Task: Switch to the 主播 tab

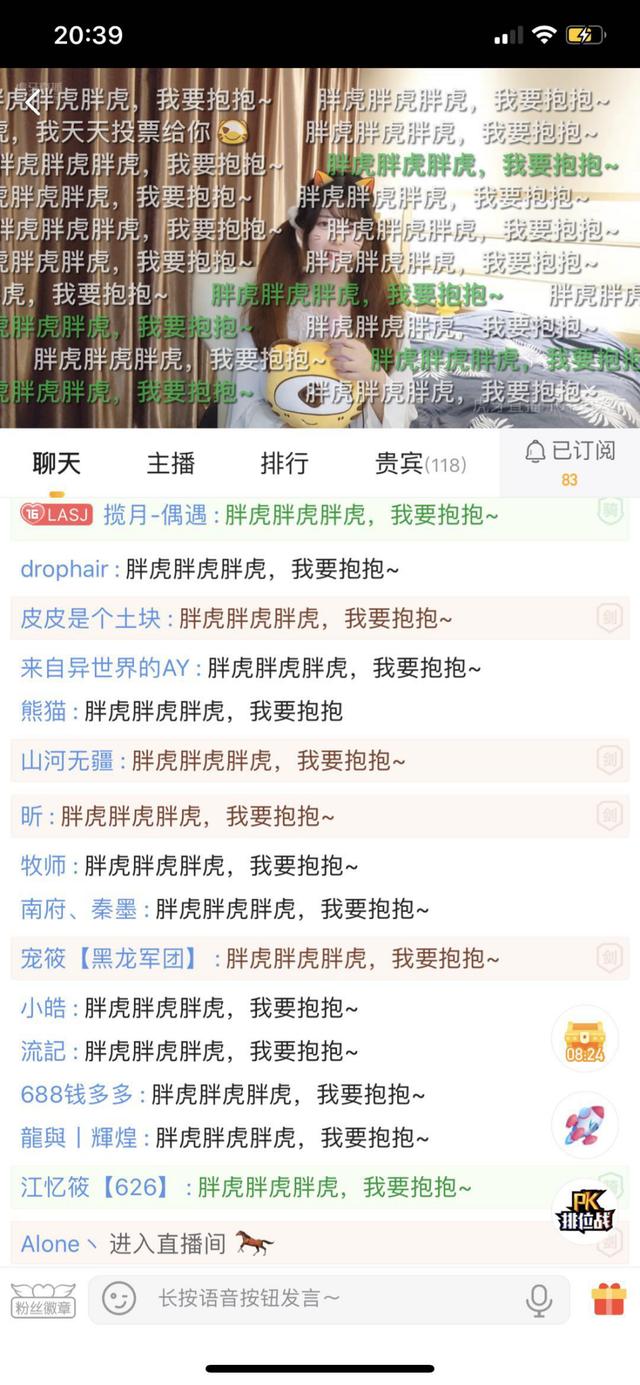Action: point(170,464)
